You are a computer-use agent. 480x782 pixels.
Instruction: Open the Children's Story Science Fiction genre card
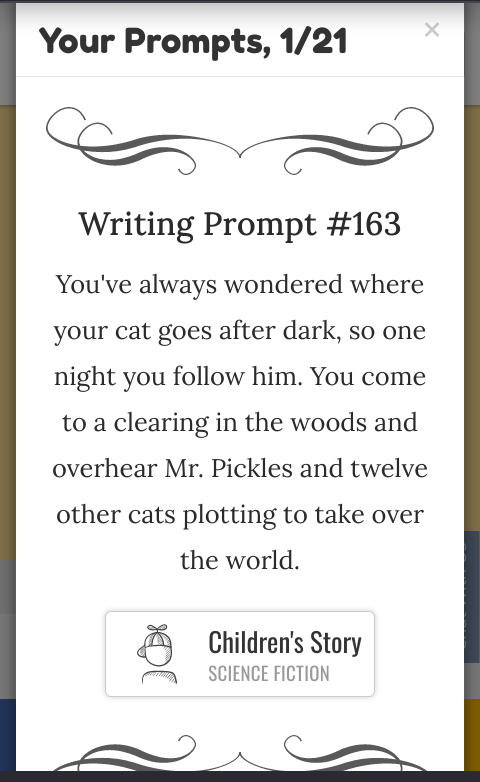(240, 654)
